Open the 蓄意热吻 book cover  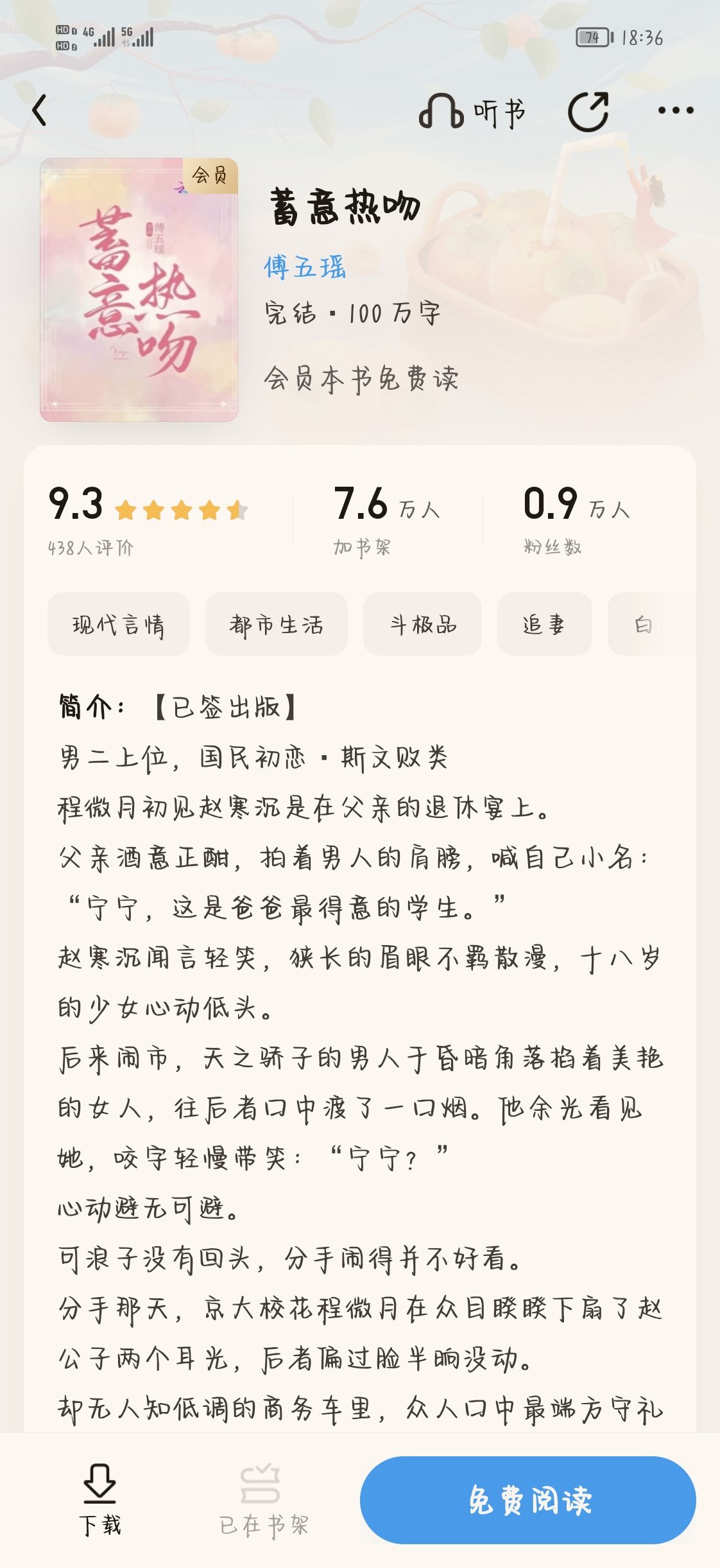139,290
